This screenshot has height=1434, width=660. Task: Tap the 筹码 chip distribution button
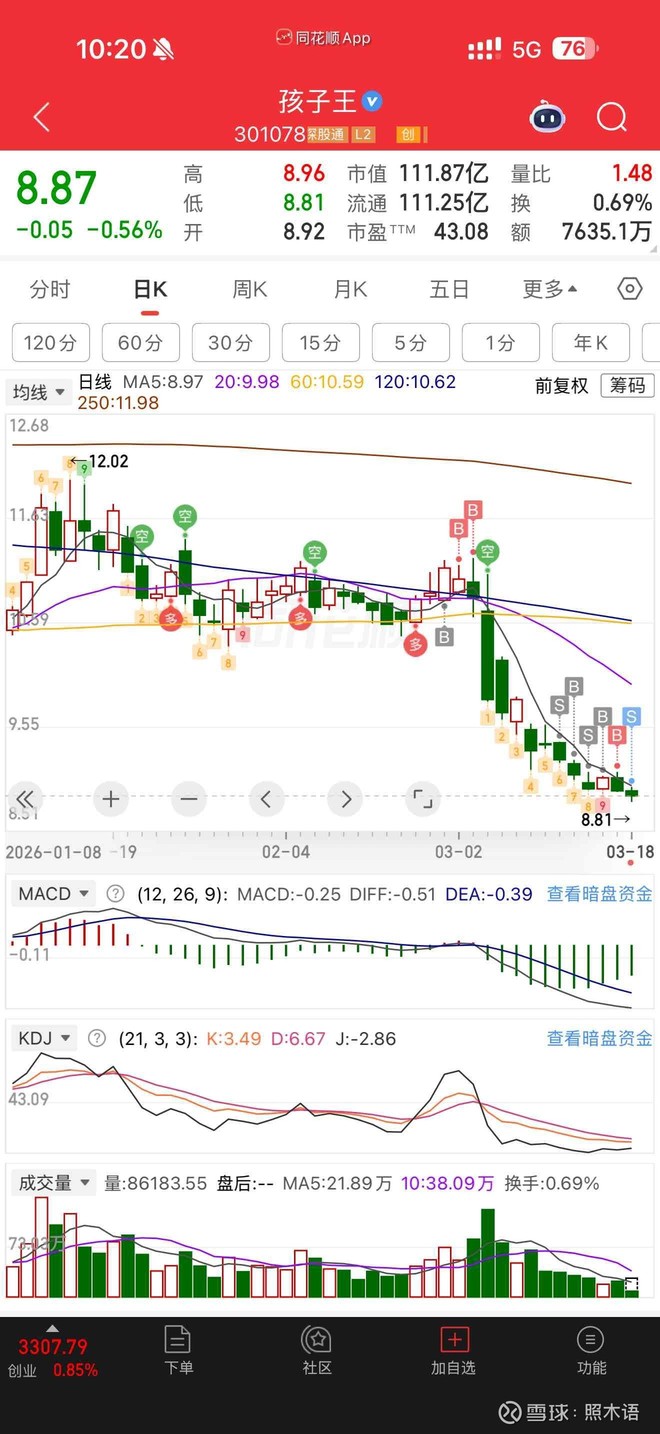pos(628,386)
